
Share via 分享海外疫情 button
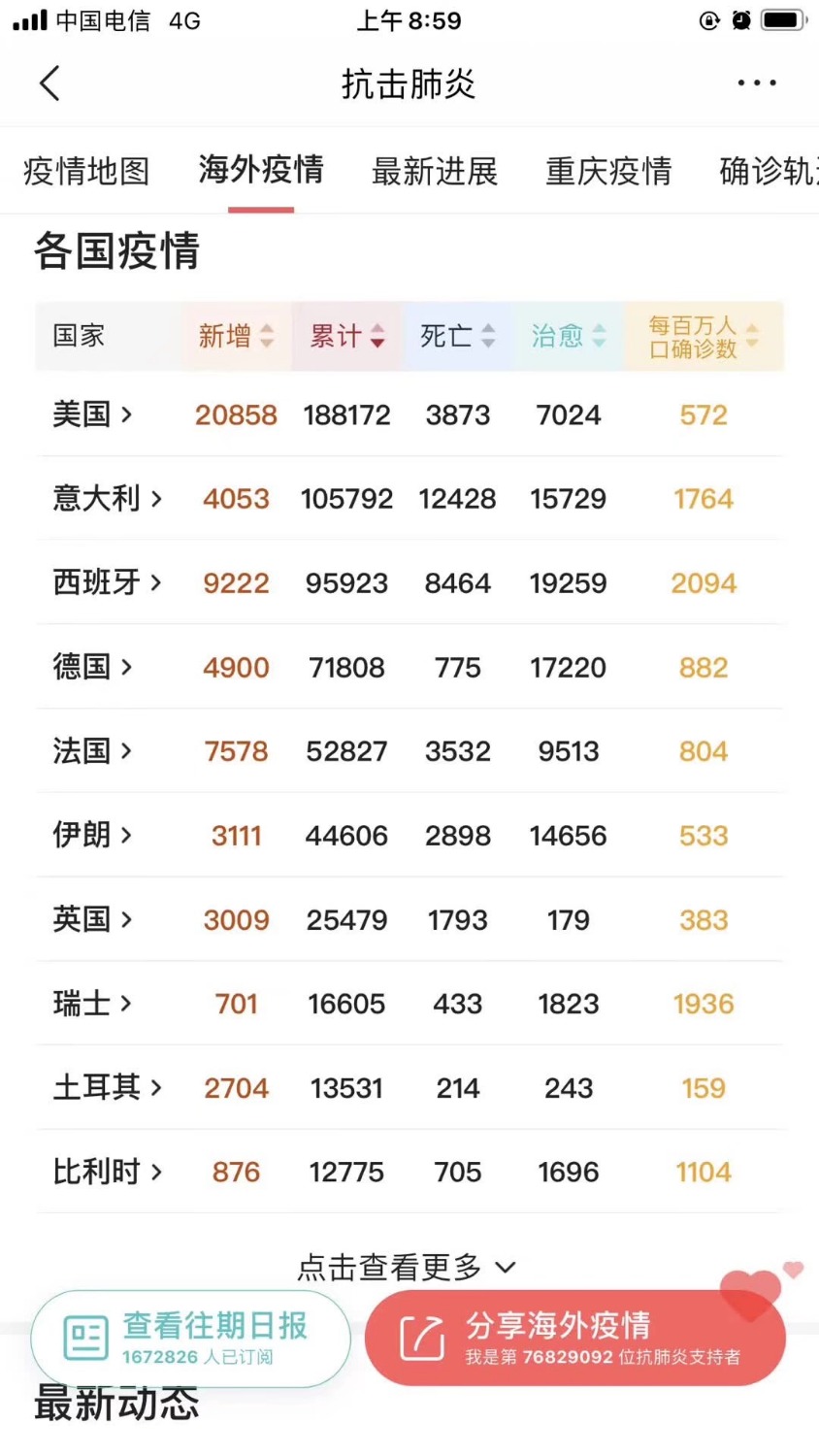tap(574, 1338)
